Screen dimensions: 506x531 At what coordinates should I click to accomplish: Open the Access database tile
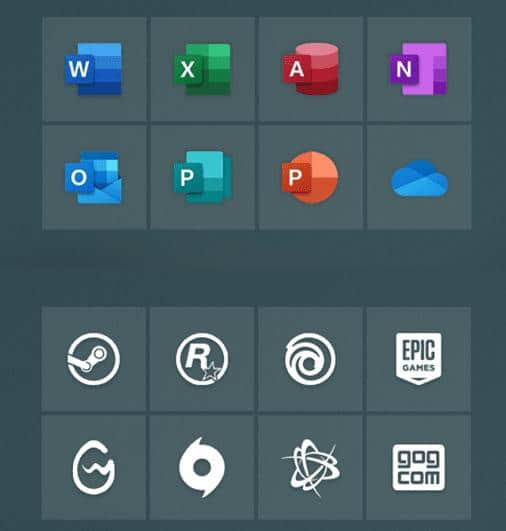point(311,69)
